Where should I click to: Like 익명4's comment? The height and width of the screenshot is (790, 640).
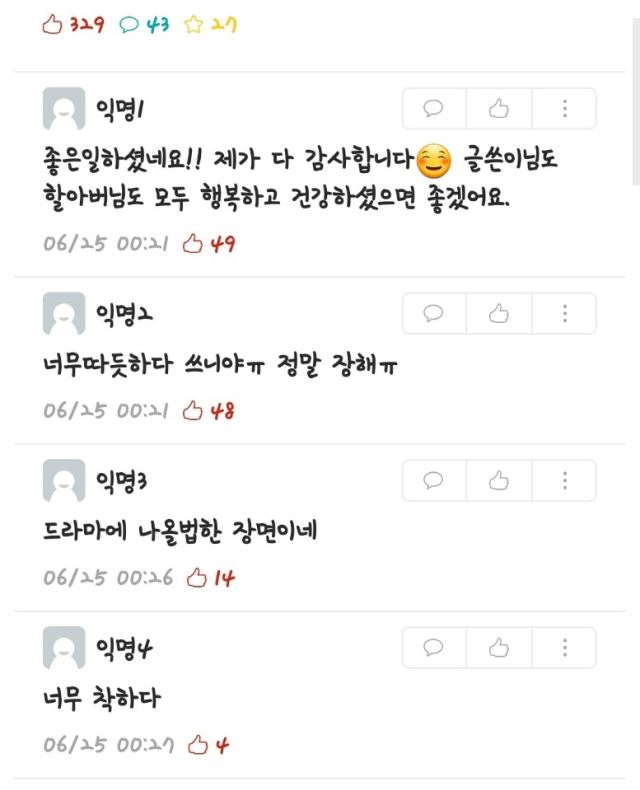coord(499,648)
